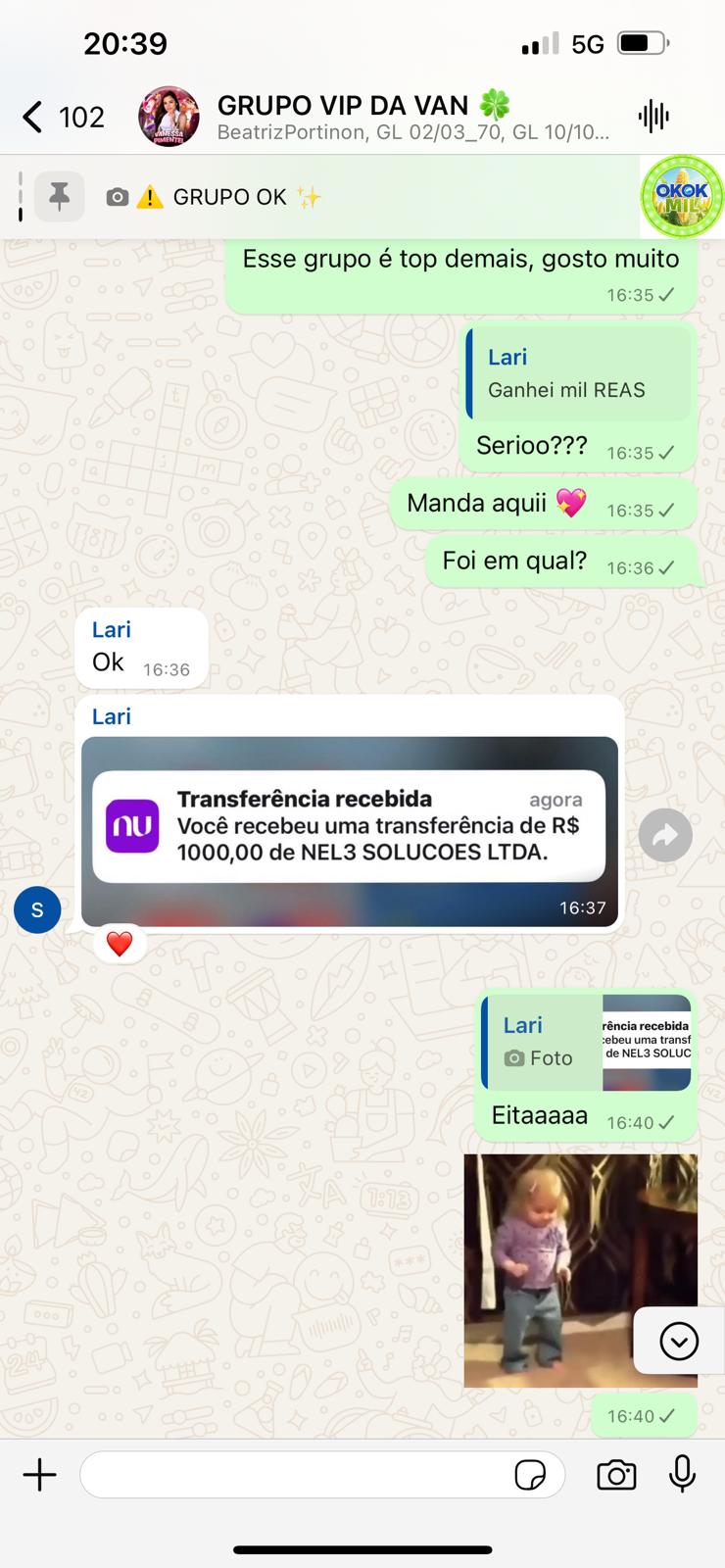Open the dancing baby GIF
Viewport: 725px width, 1568px height.
580,1270
